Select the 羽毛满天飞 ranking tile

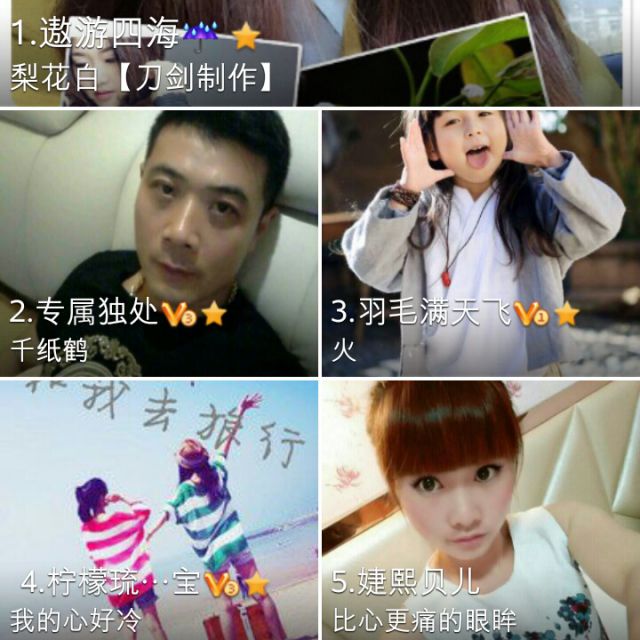pyautogui.click(x=481, y=243)
